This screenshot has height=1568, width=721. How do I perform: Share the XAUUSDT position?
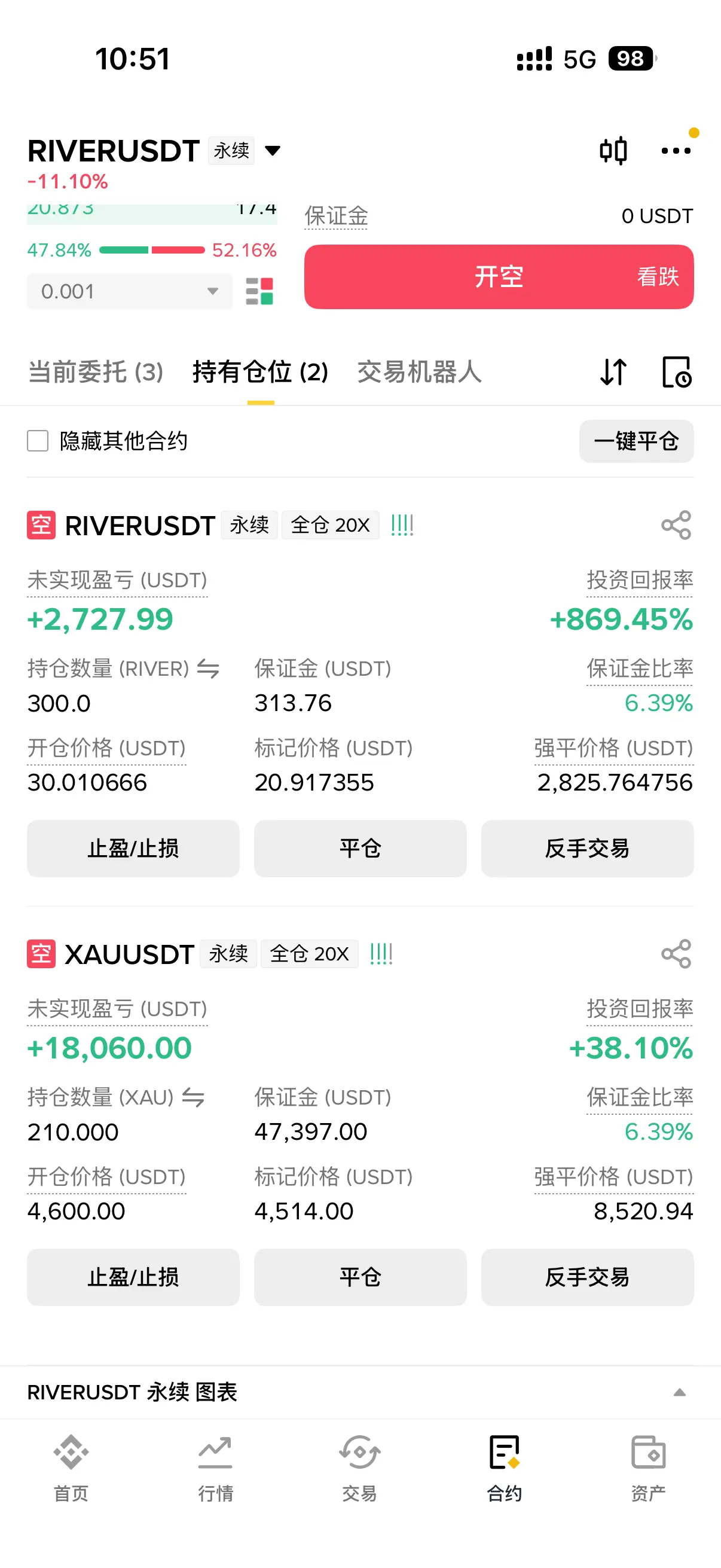click(x=676, y=953)
